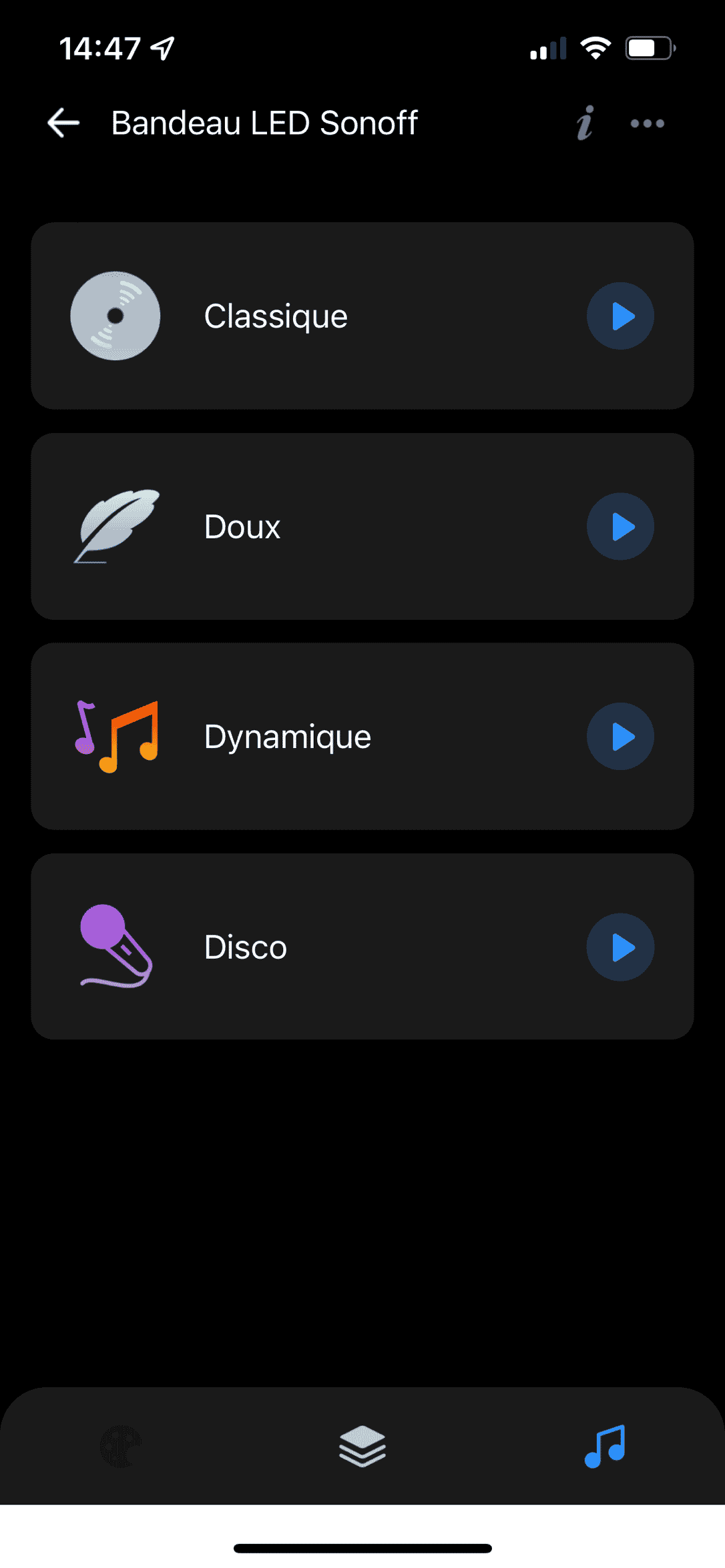The height and width of the screenshot is (1568, 725).
Task: Start the Dynamique music mode
Action: click(x=620, y=737)
